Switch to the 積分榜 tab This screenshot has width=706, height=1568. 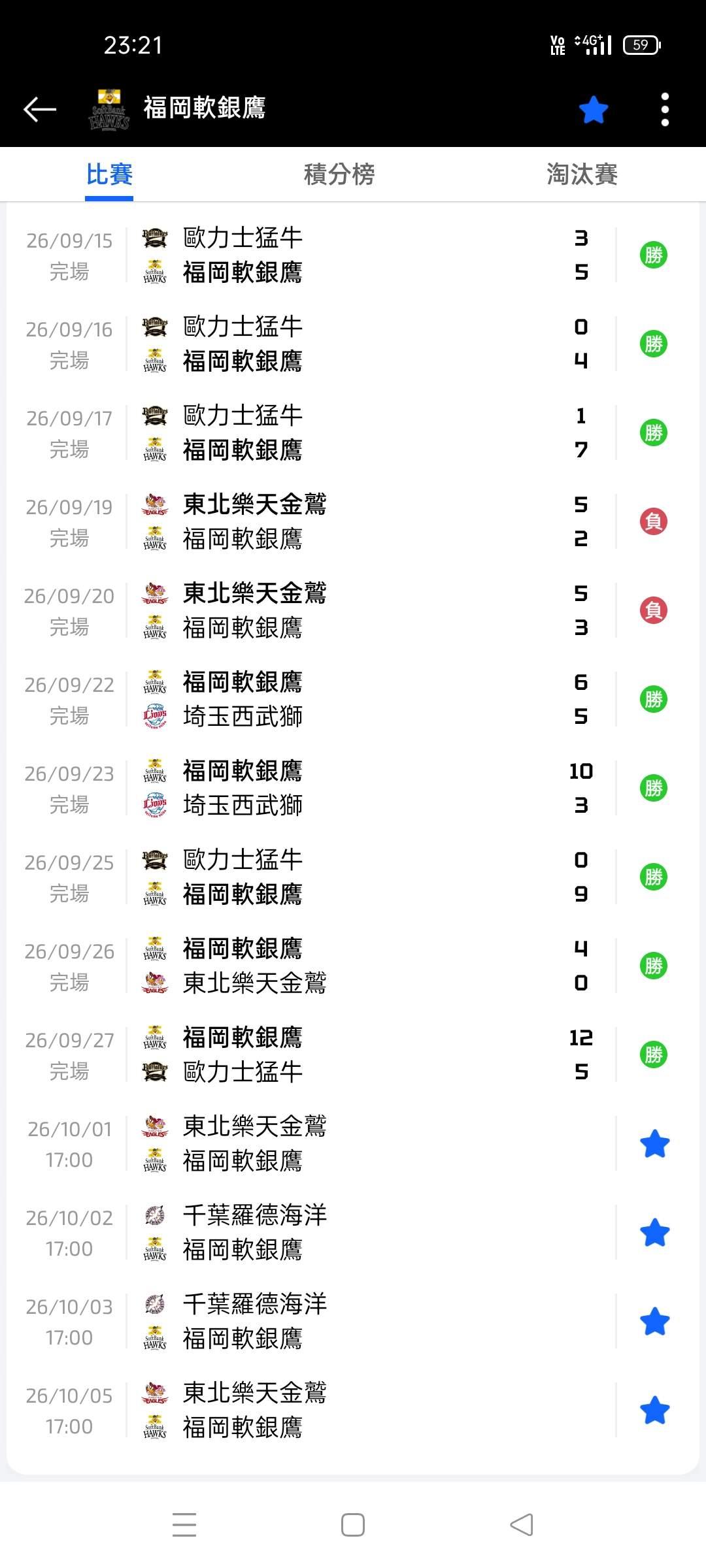tap(339, 174)
